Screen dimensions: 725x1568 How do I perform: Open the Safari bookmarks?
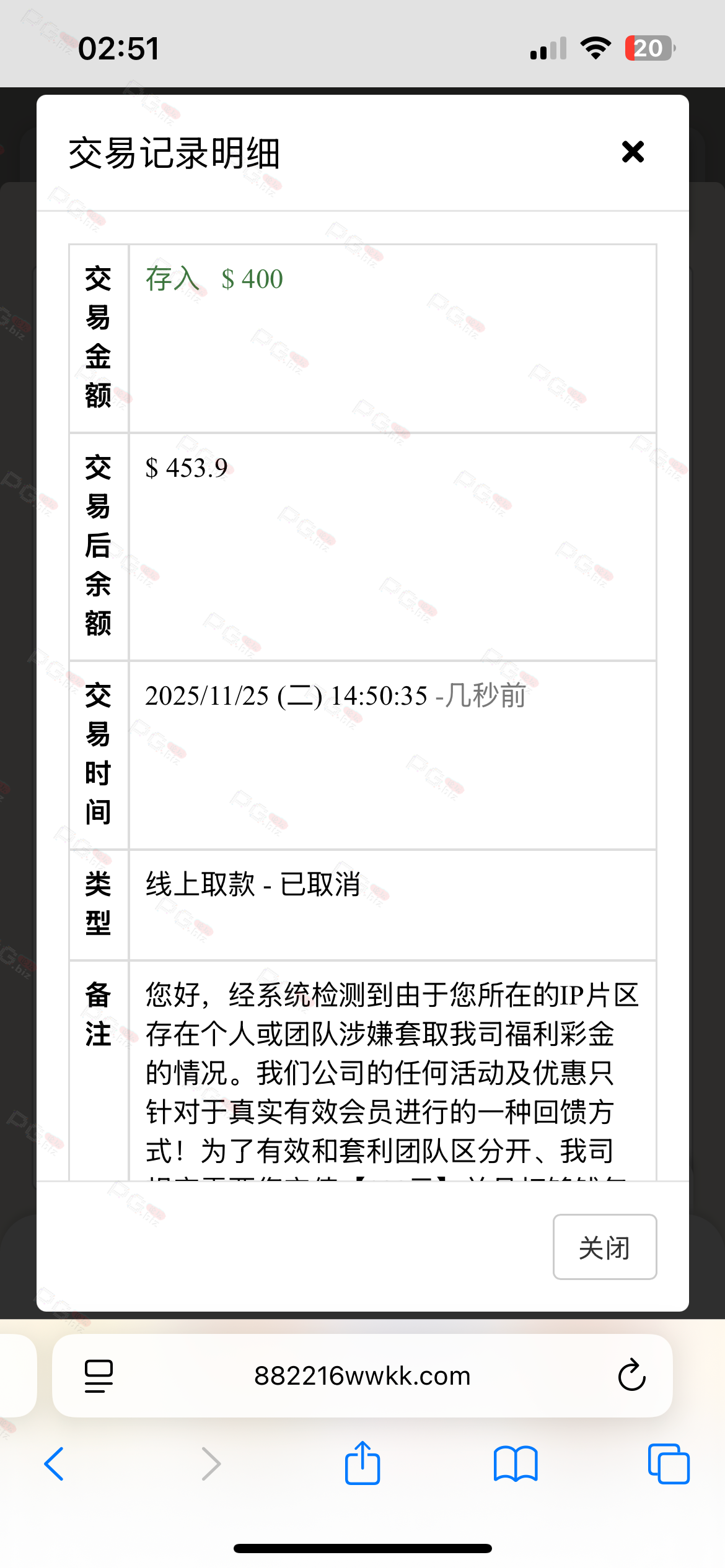516,1464
